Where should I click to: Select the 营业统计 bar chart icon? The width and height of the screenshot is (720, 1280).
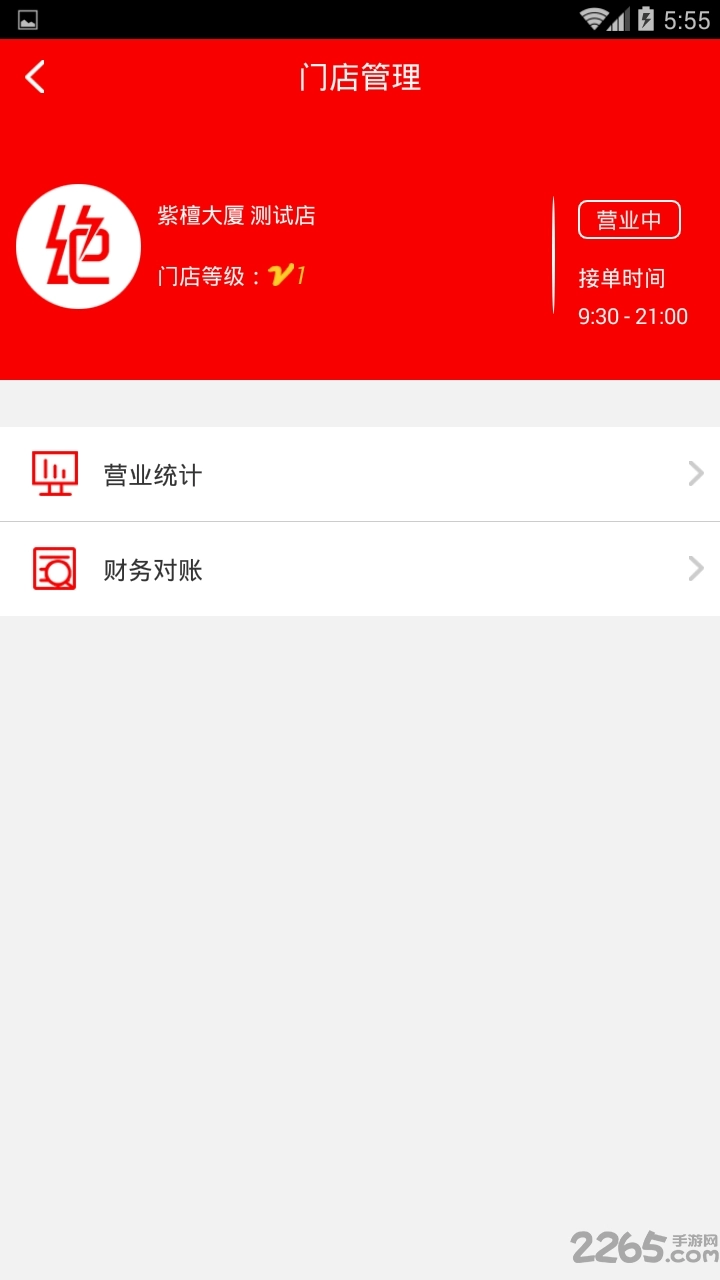(x=54, y=473)
